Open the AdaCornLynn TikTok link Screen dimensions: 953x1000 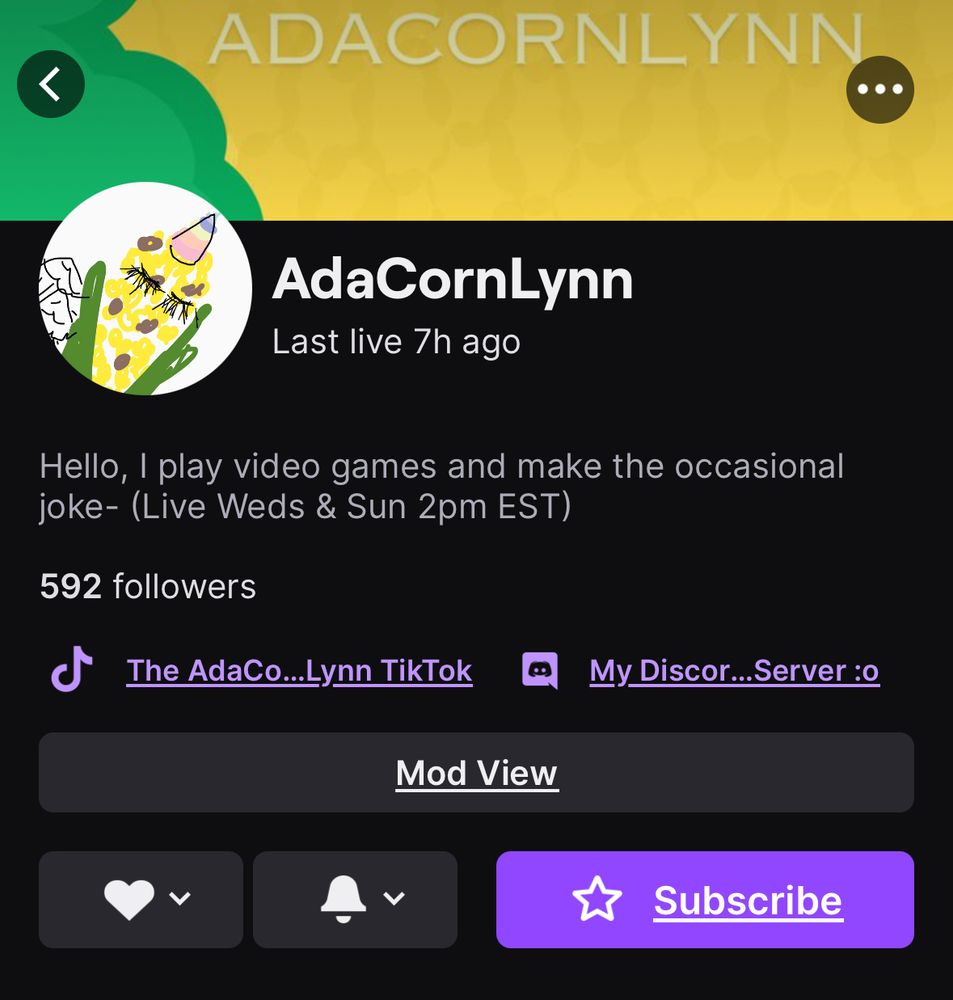[299, 670]
